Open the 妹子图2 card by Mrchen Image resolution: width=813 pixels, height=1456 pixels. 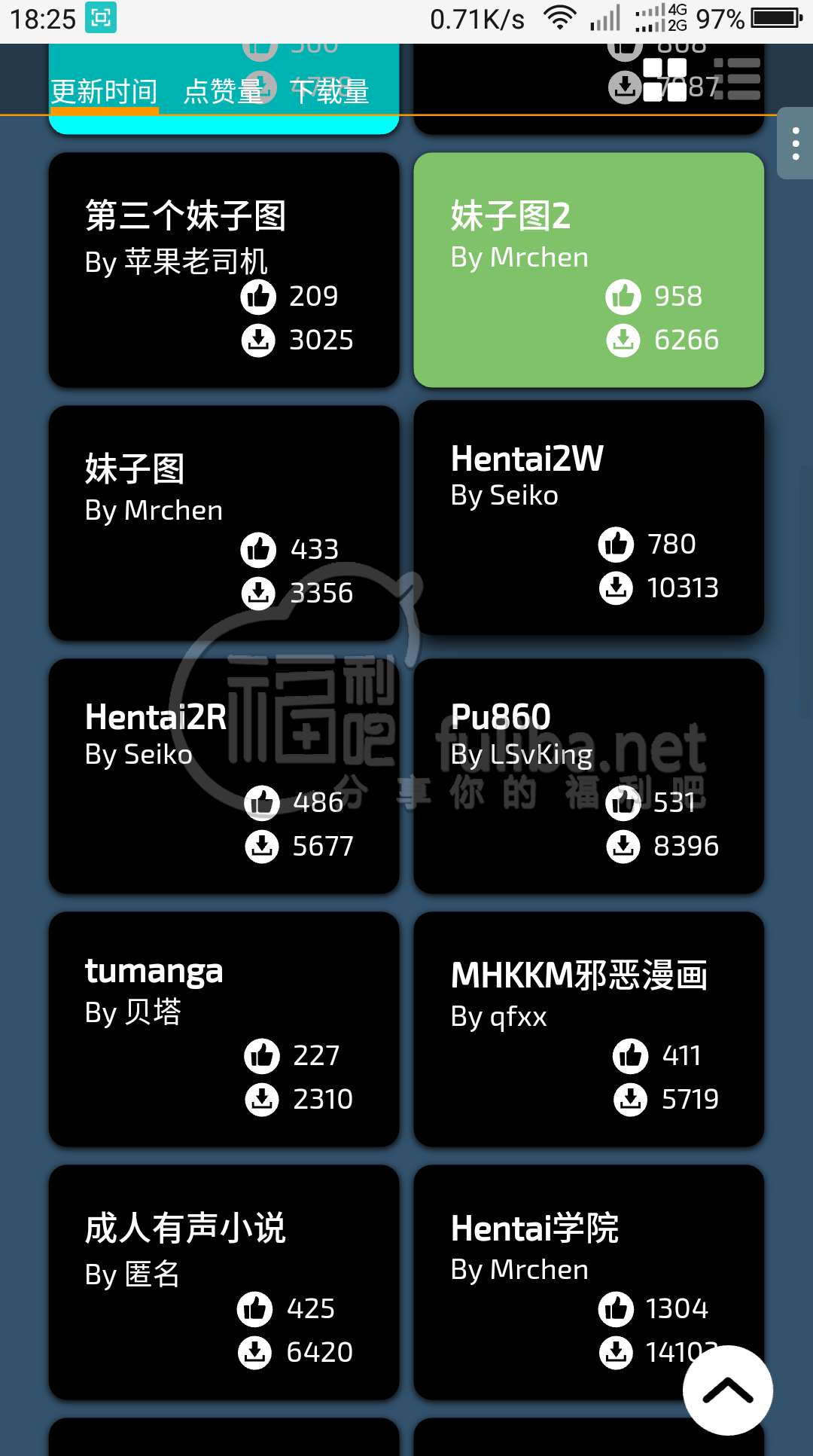[x=589, y=270]
